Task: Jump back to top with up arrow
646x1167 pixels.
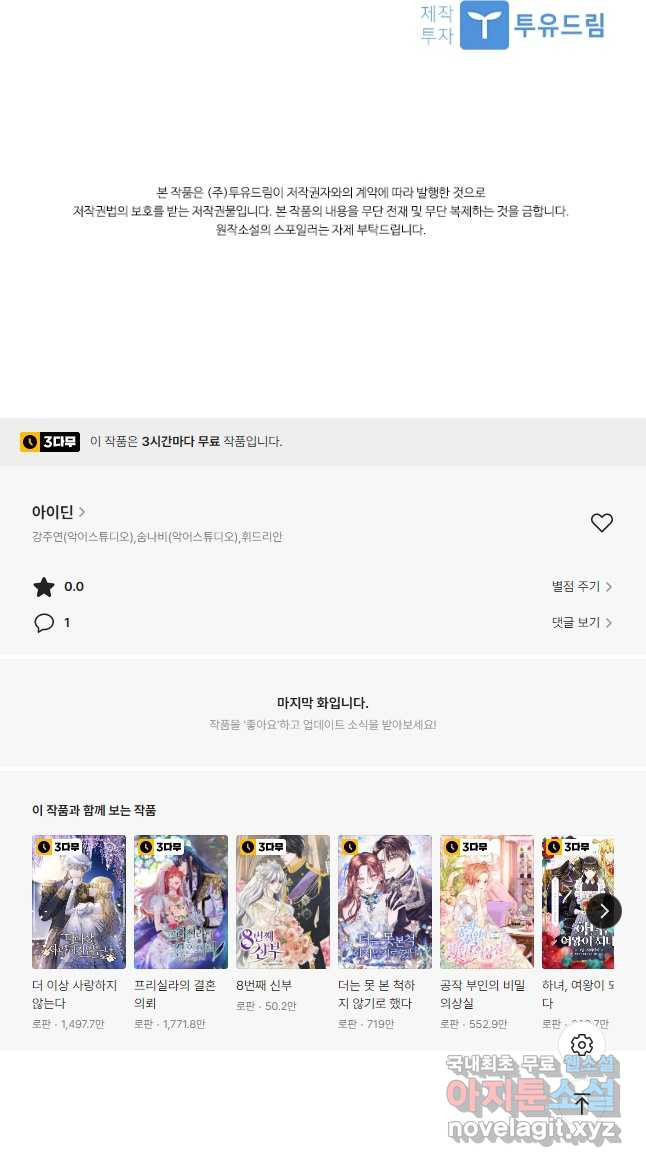Action: point(582,1105)
